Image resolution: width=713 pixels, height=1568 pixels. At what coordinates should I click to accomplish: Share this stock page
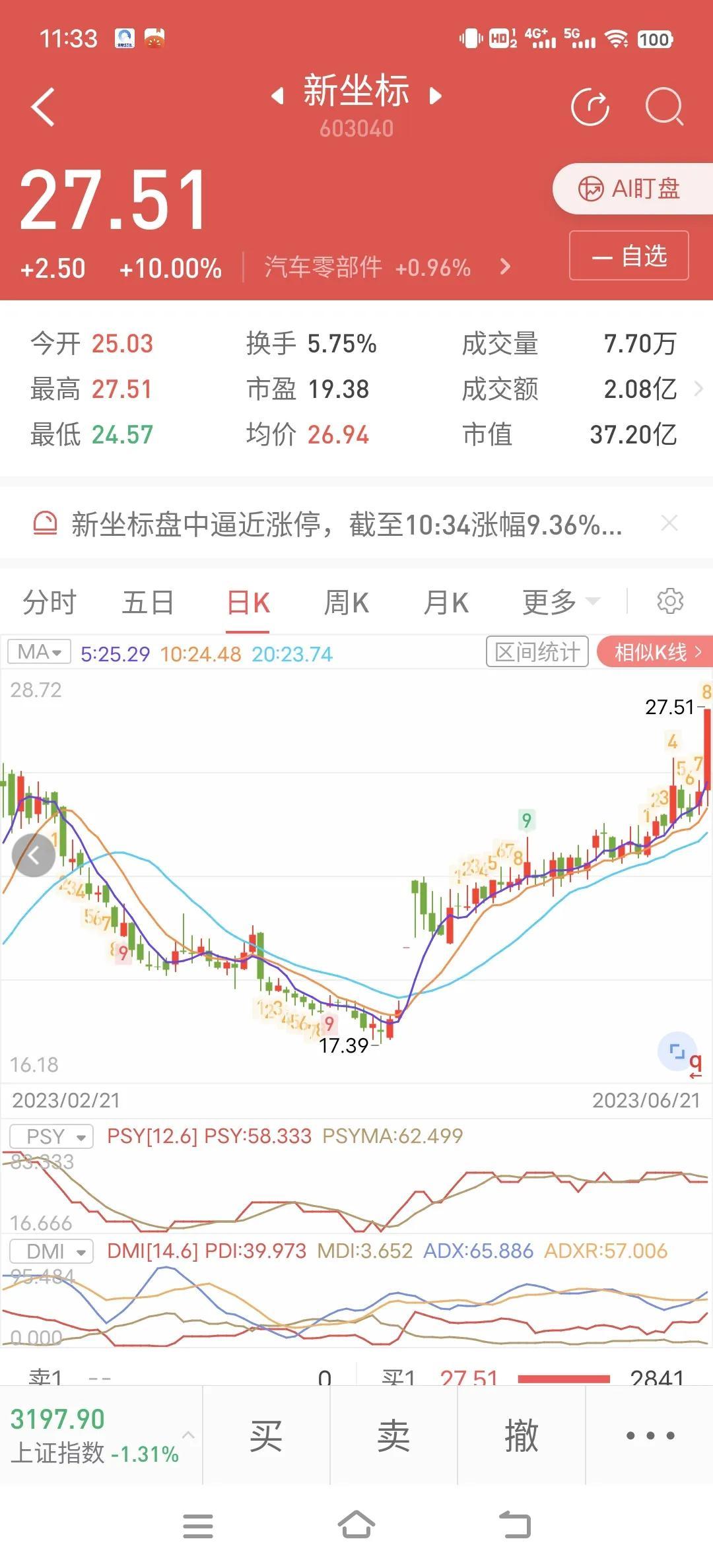pyautogui.click(x=590, y=107)
